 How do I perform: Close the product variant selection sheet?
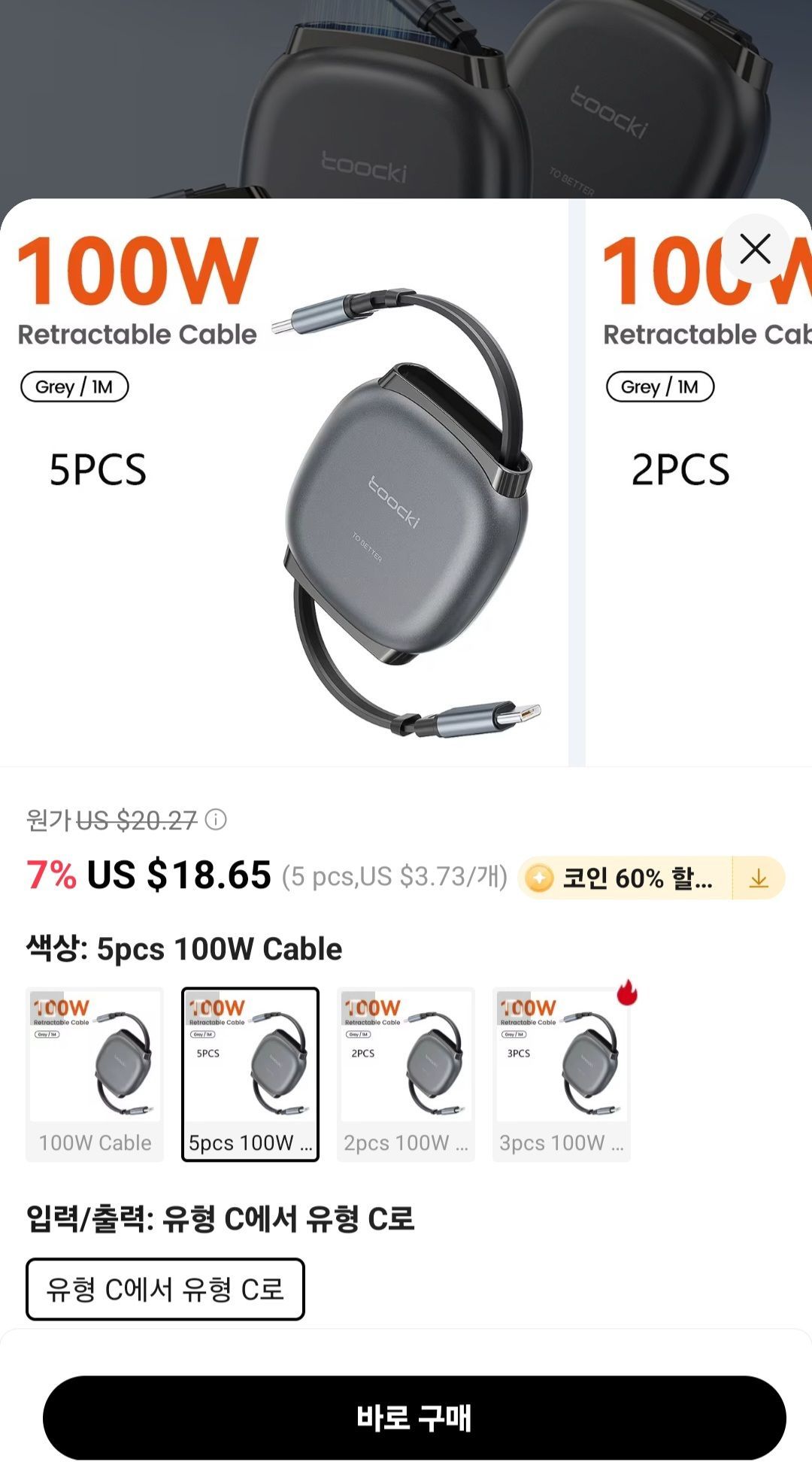click(755, 248)
